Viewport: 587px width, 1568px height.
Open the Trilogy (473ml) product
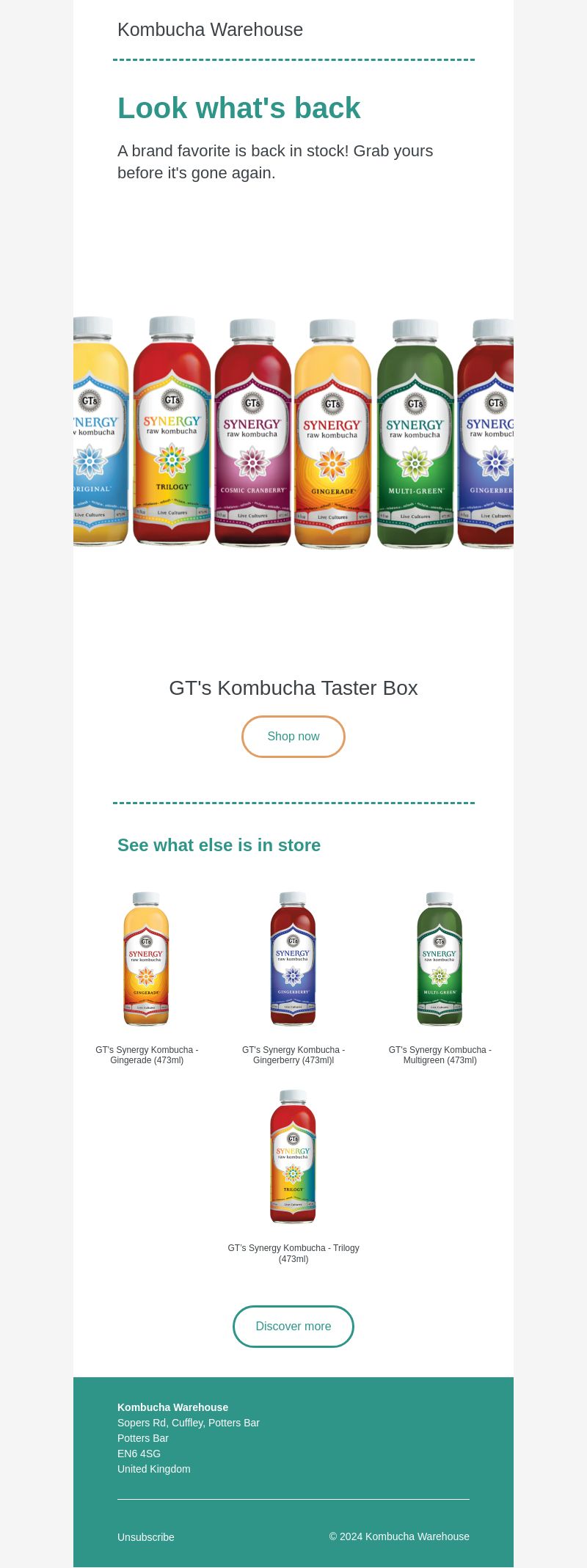[293, 1157]
